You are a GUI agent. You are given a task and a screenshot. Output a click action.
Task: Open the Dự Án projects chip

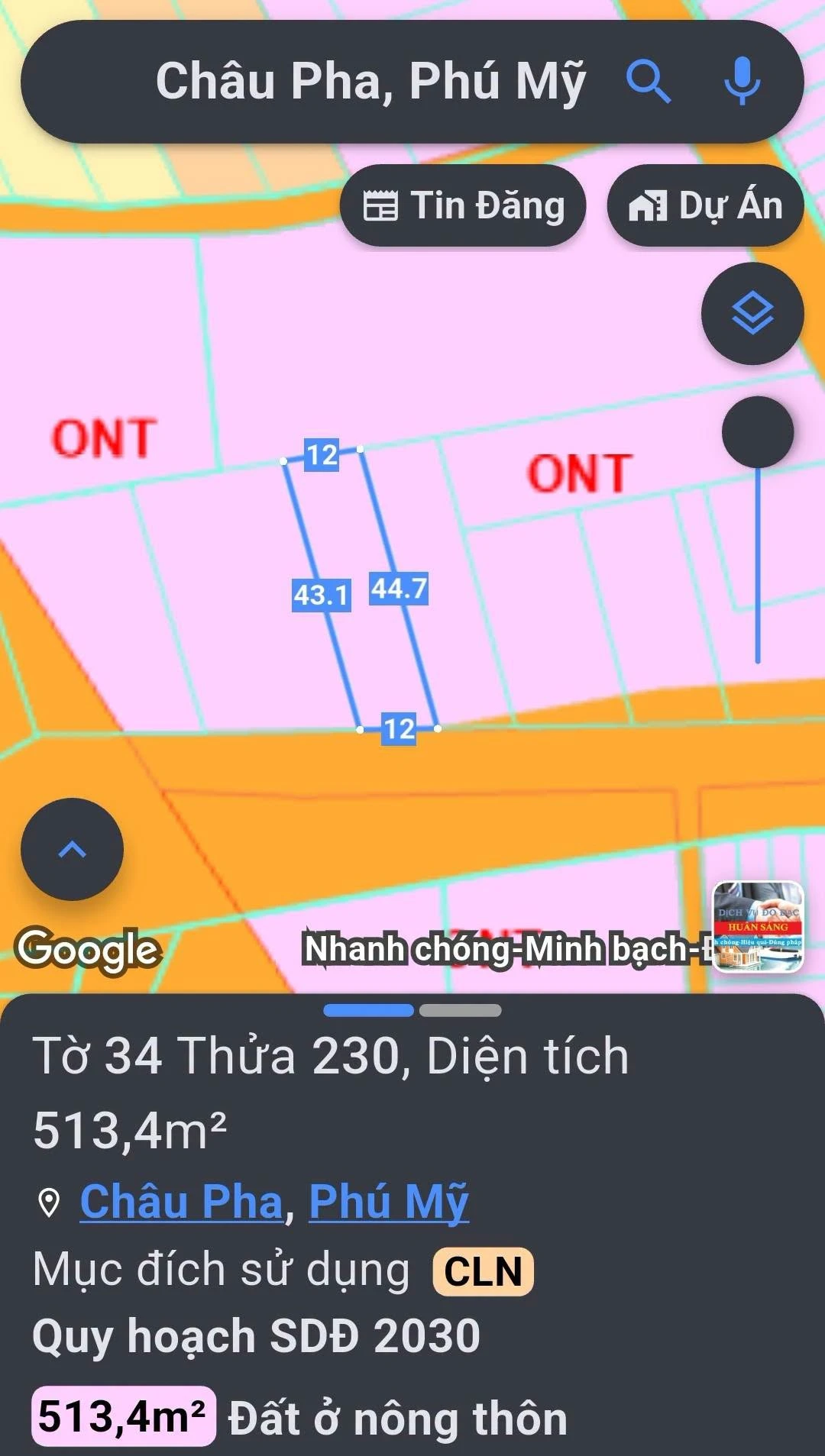[x=705, y=205]
